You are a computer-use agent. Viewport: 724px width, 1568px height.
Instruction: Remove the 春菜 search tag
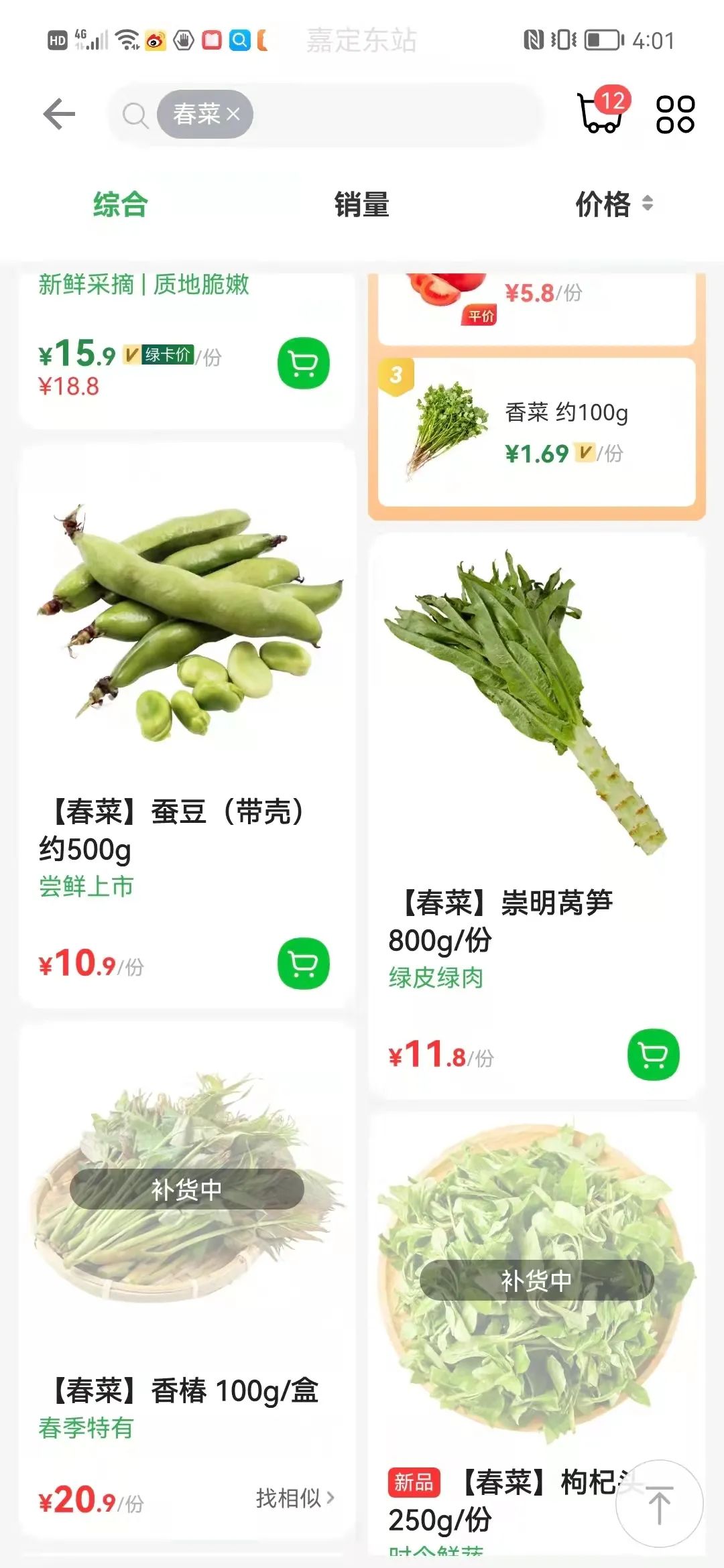(x=233, y=115)
